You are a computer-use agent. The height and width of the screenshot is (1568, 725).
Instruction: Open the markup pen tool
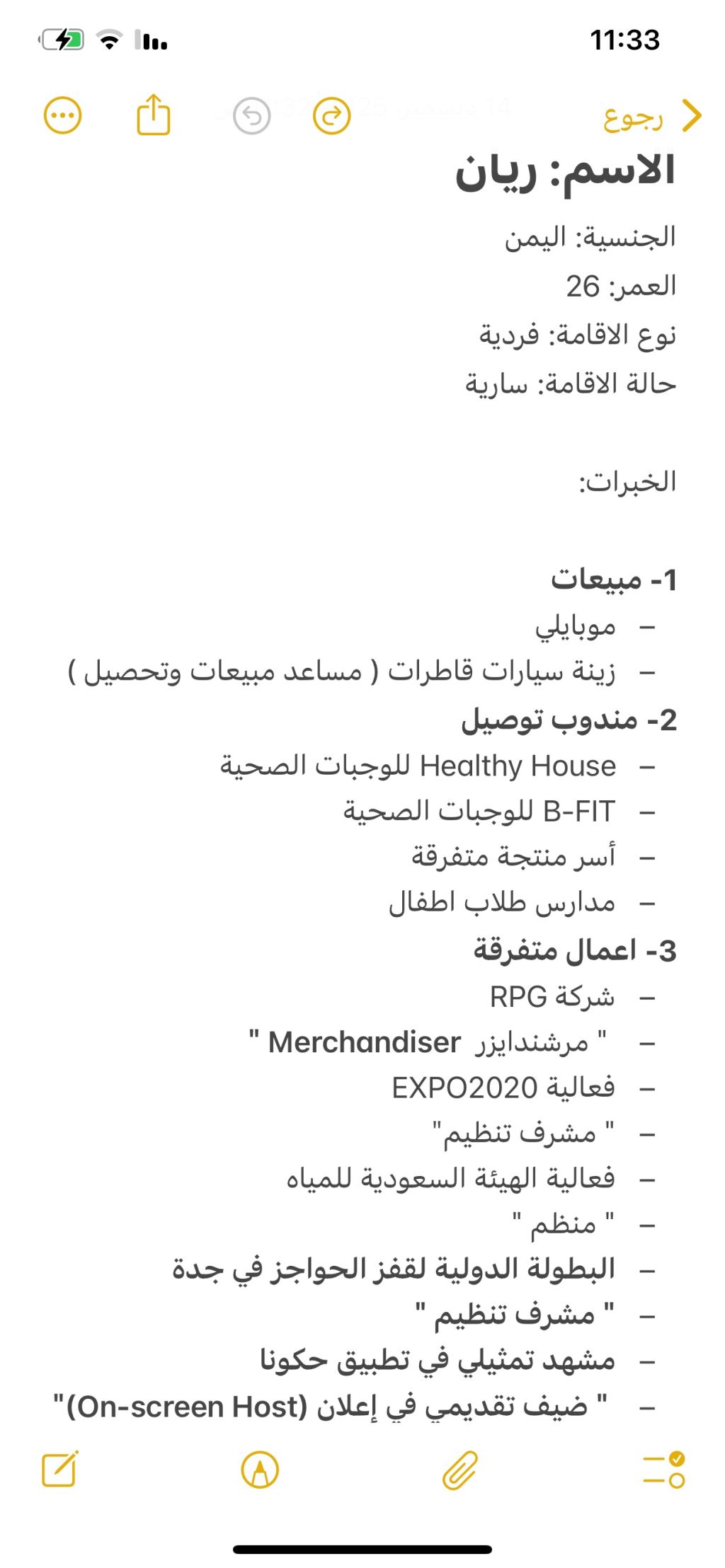(x=260, y=1470)
